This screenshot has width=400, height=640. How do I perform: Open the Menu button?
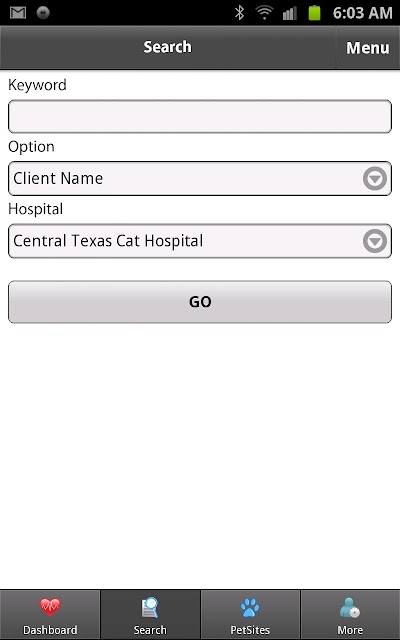[368, 48]
